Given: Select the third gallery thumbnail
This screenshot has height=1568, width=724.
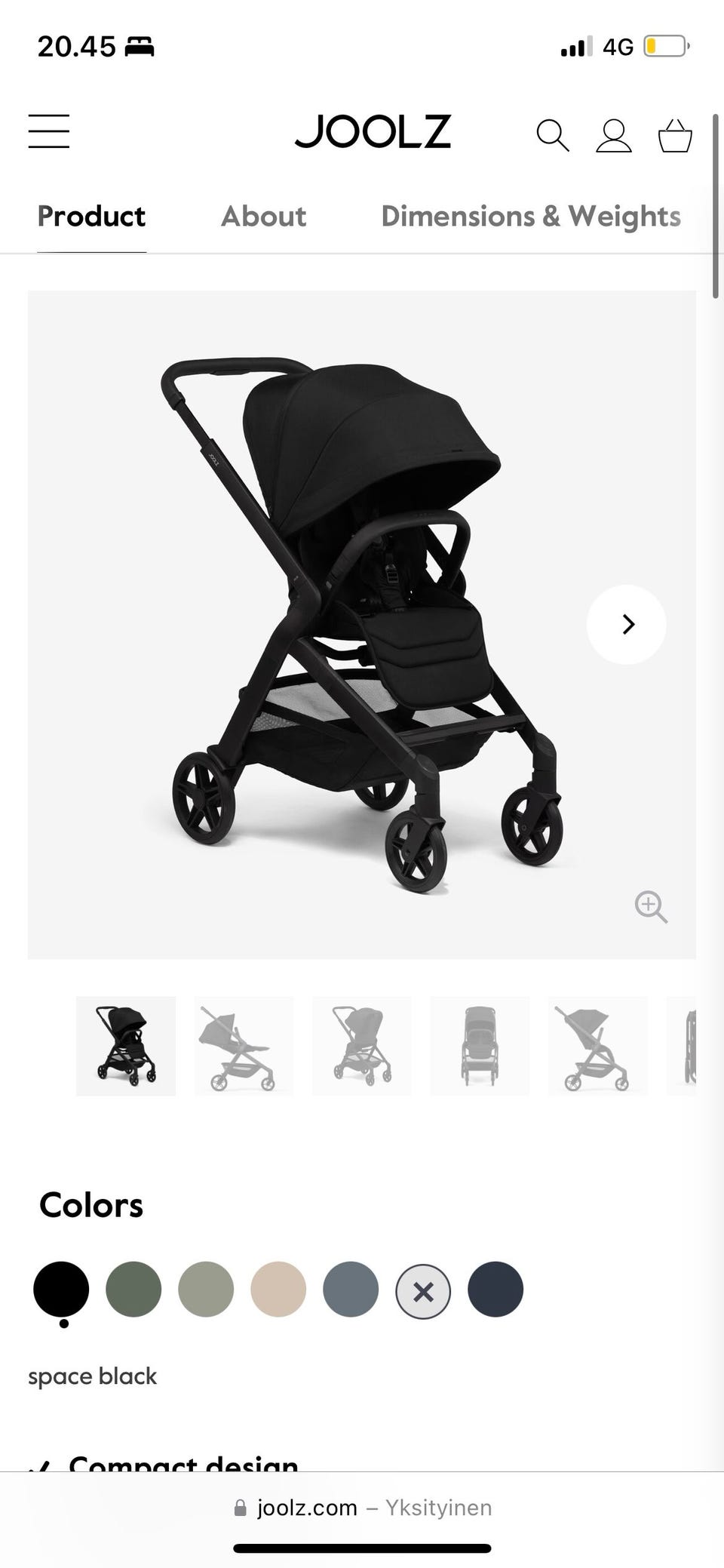Looking at the screenshot, I should tap(362, 1046).
